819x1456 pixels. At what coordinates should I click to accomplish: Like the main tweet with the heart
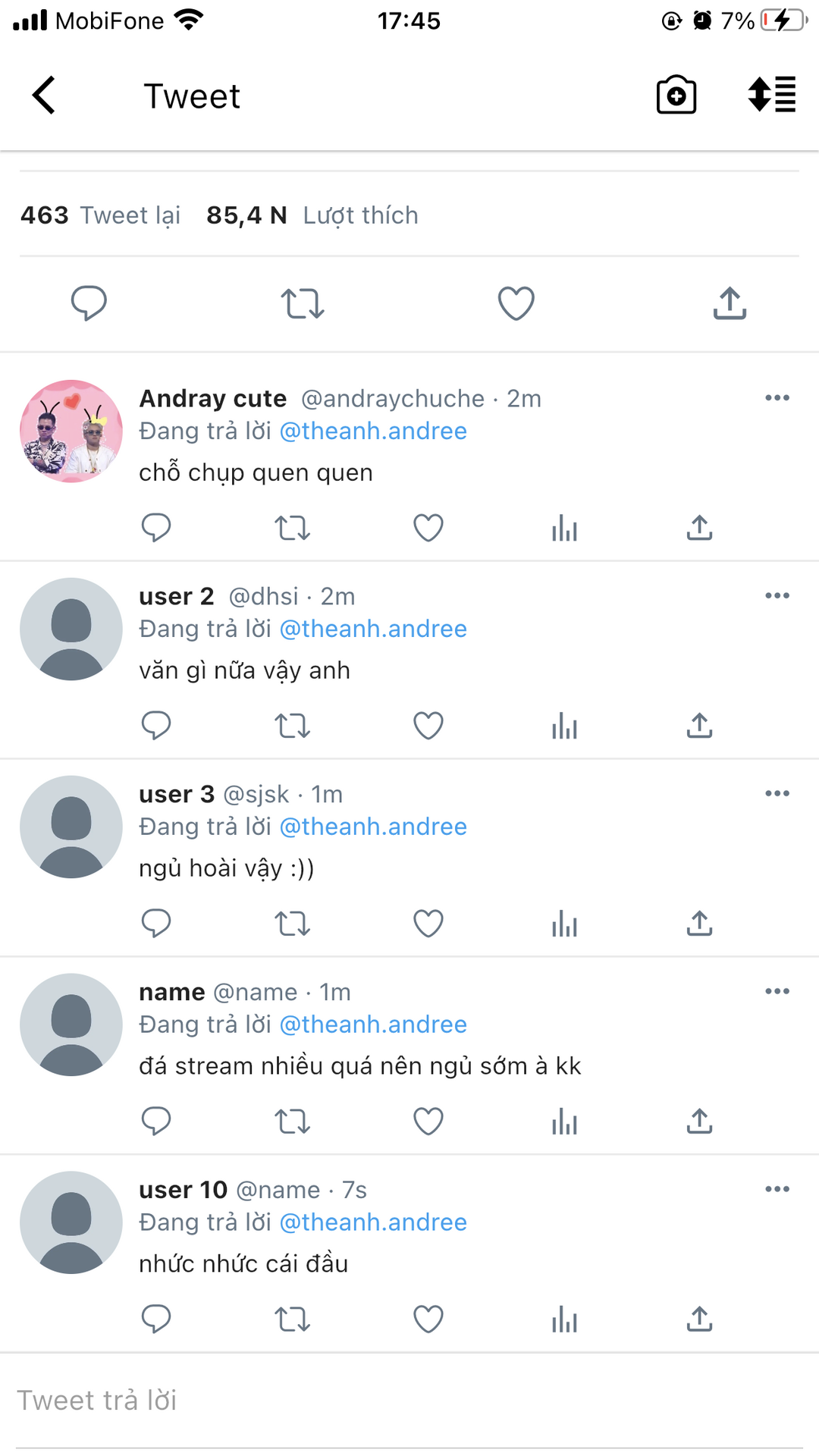516,303
